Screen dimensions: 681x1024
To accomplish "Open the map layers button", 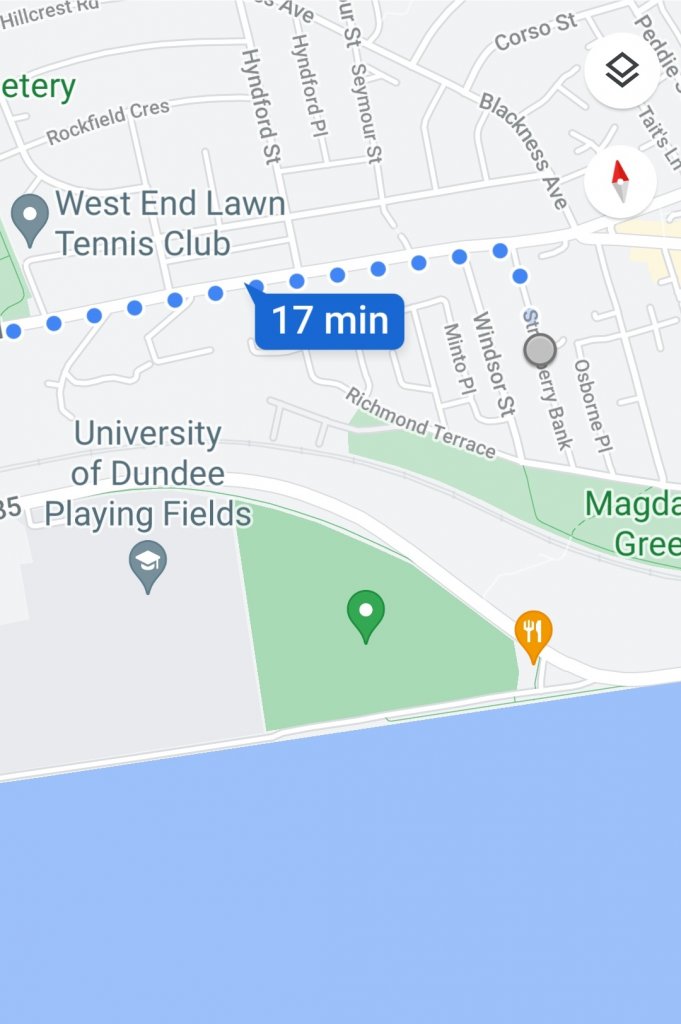I will pyautogui.click(x=621, y=70).
